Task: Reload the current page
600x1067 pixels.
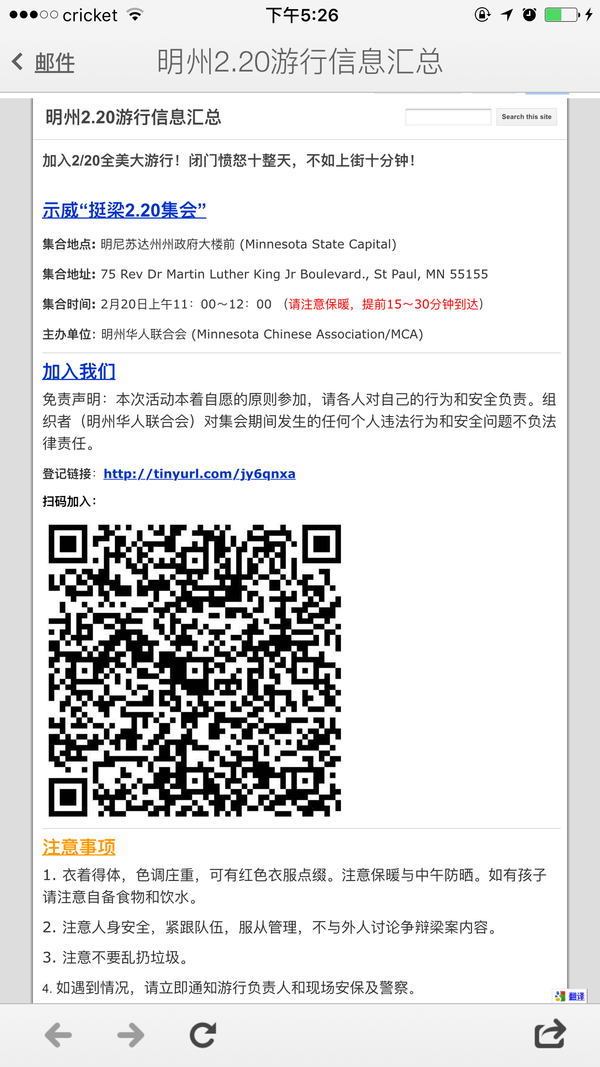Action: [x=203, y=1035]
